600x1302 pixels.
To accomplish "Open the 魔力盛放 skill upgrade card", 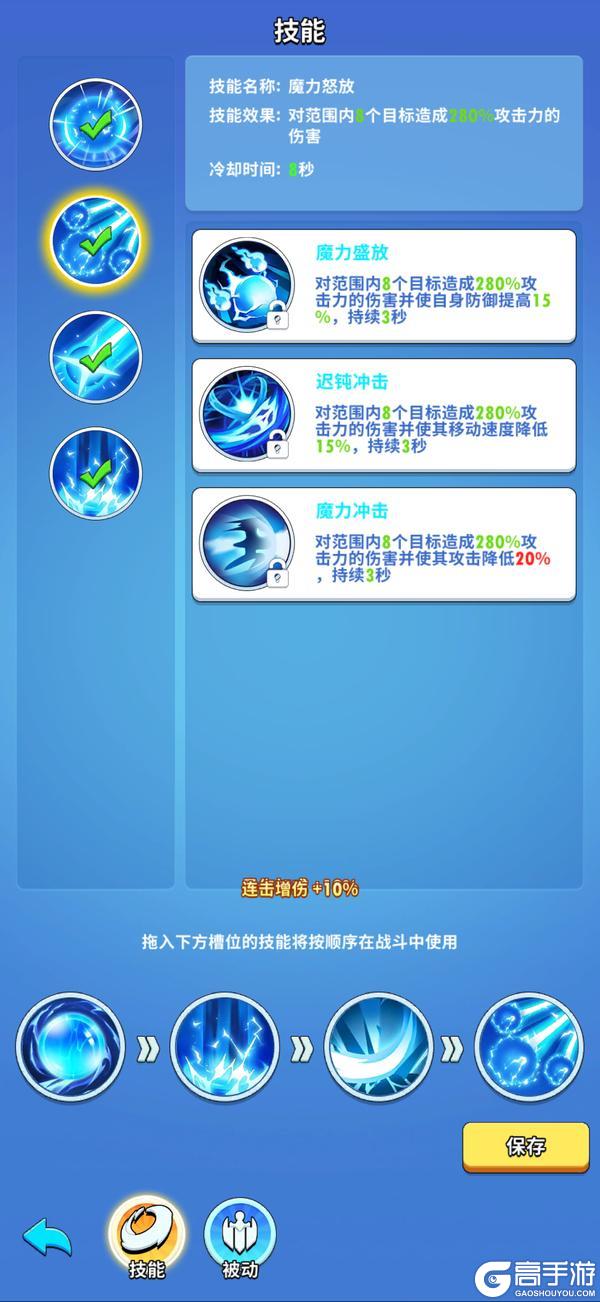I will click(384, 286).
